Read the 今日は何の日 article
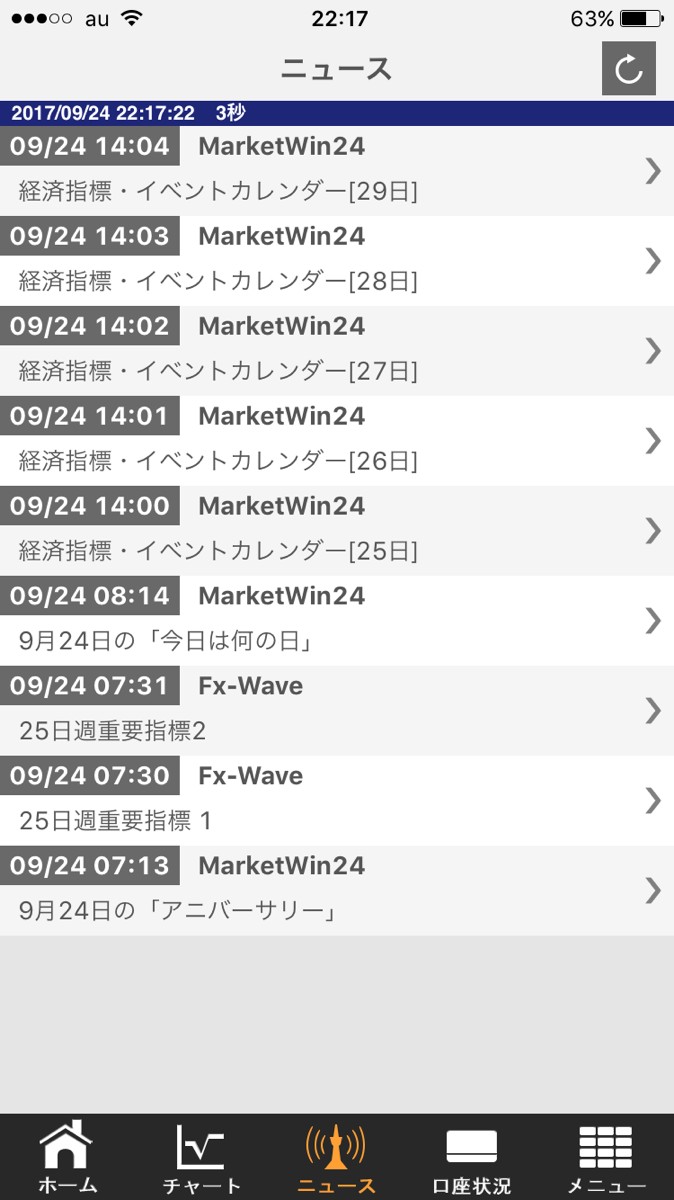674x1200 pixels. click(x=337, y=621)
